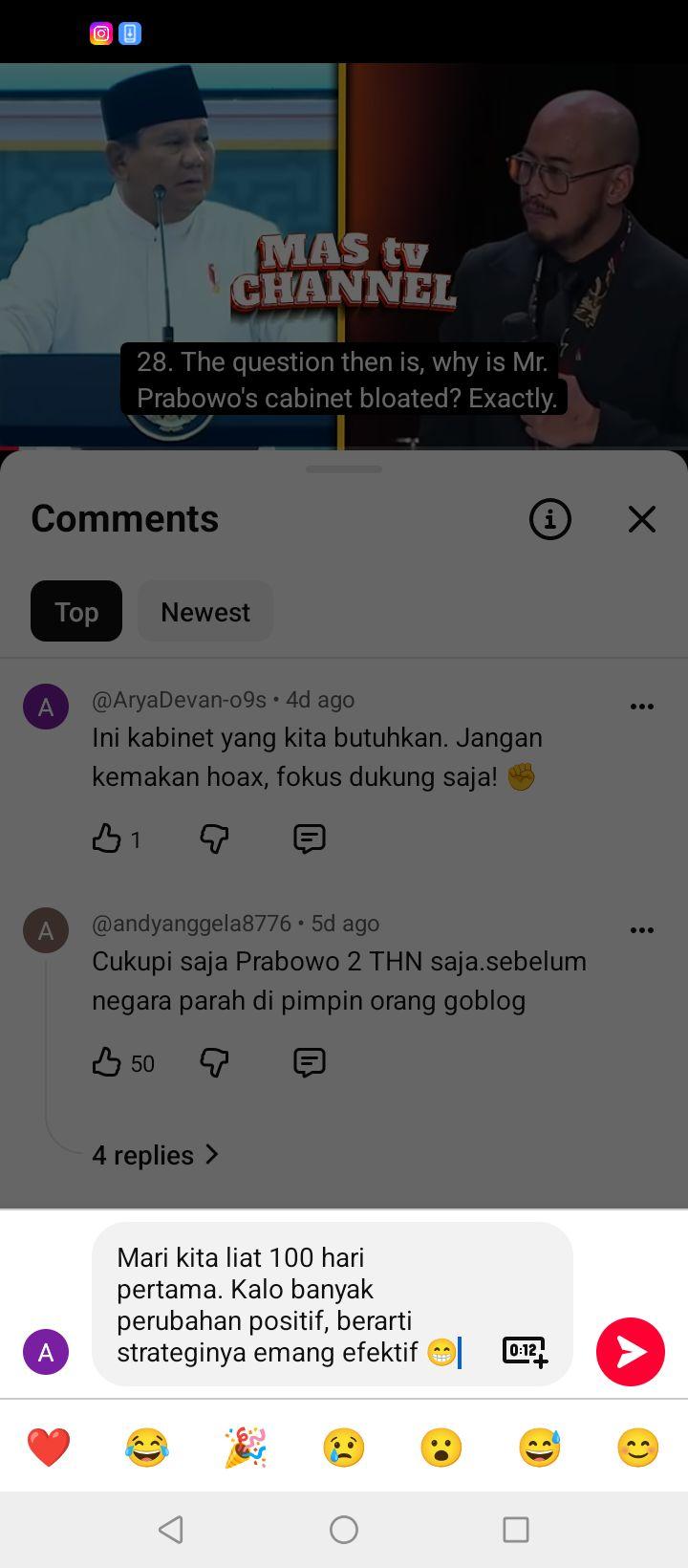688x1568 pixels.
Task: Insert the party popper emoji
Action: click(x=246, y=1447)
